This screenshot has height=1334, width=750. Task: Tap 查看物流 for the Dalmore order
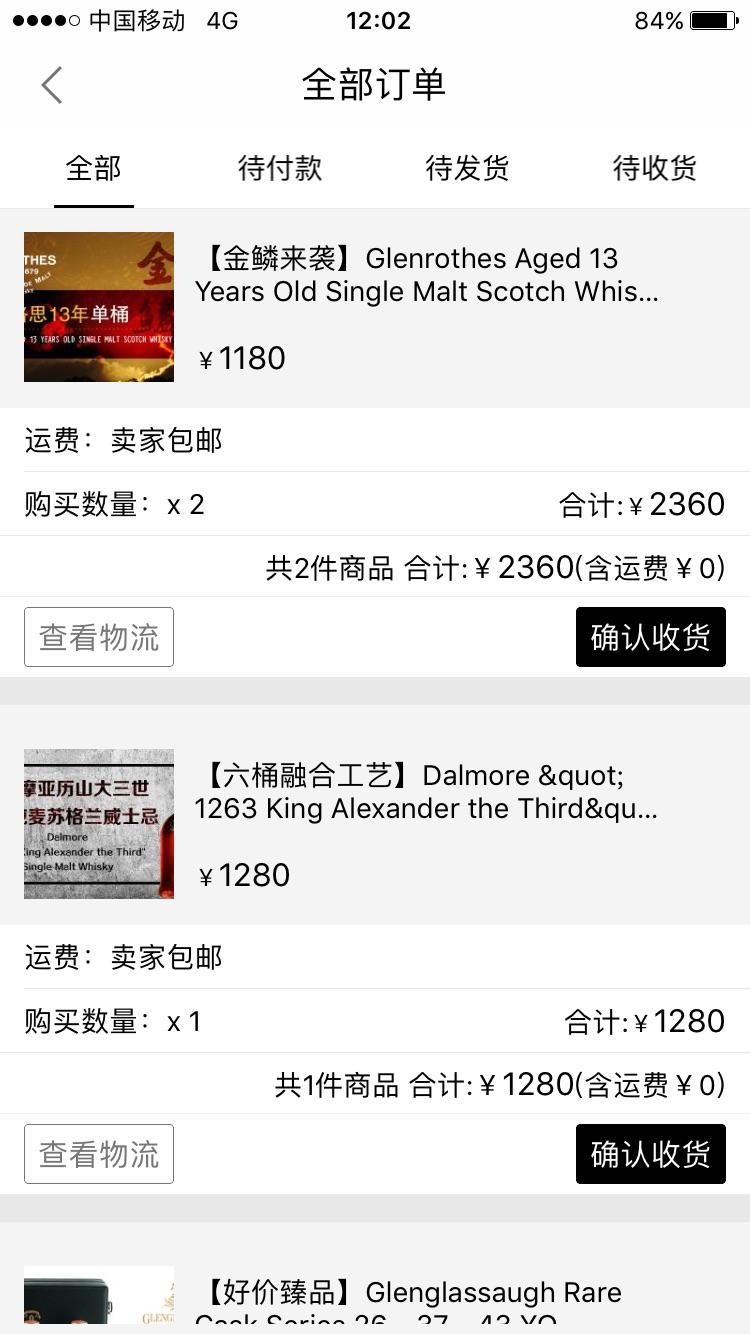98,1153
